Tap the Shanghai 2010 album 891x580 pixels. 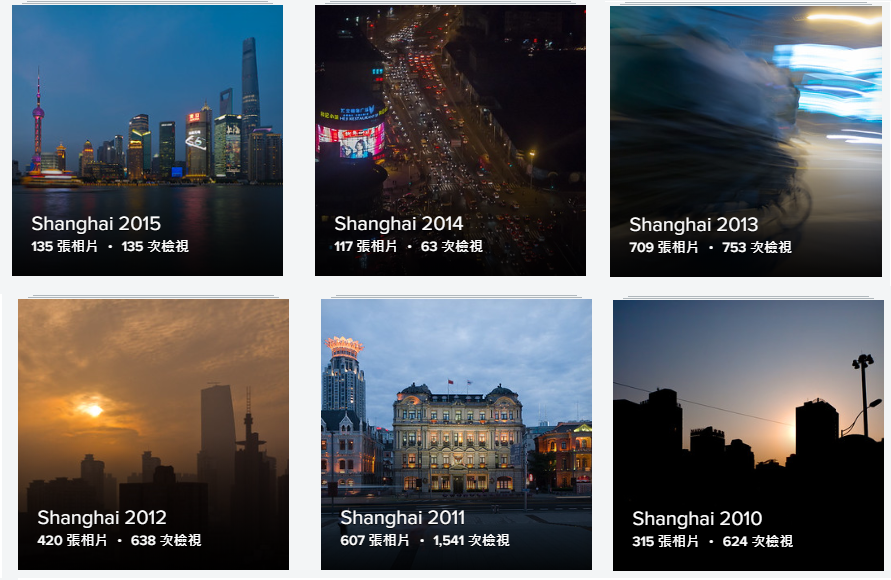[x=748, y=434]
